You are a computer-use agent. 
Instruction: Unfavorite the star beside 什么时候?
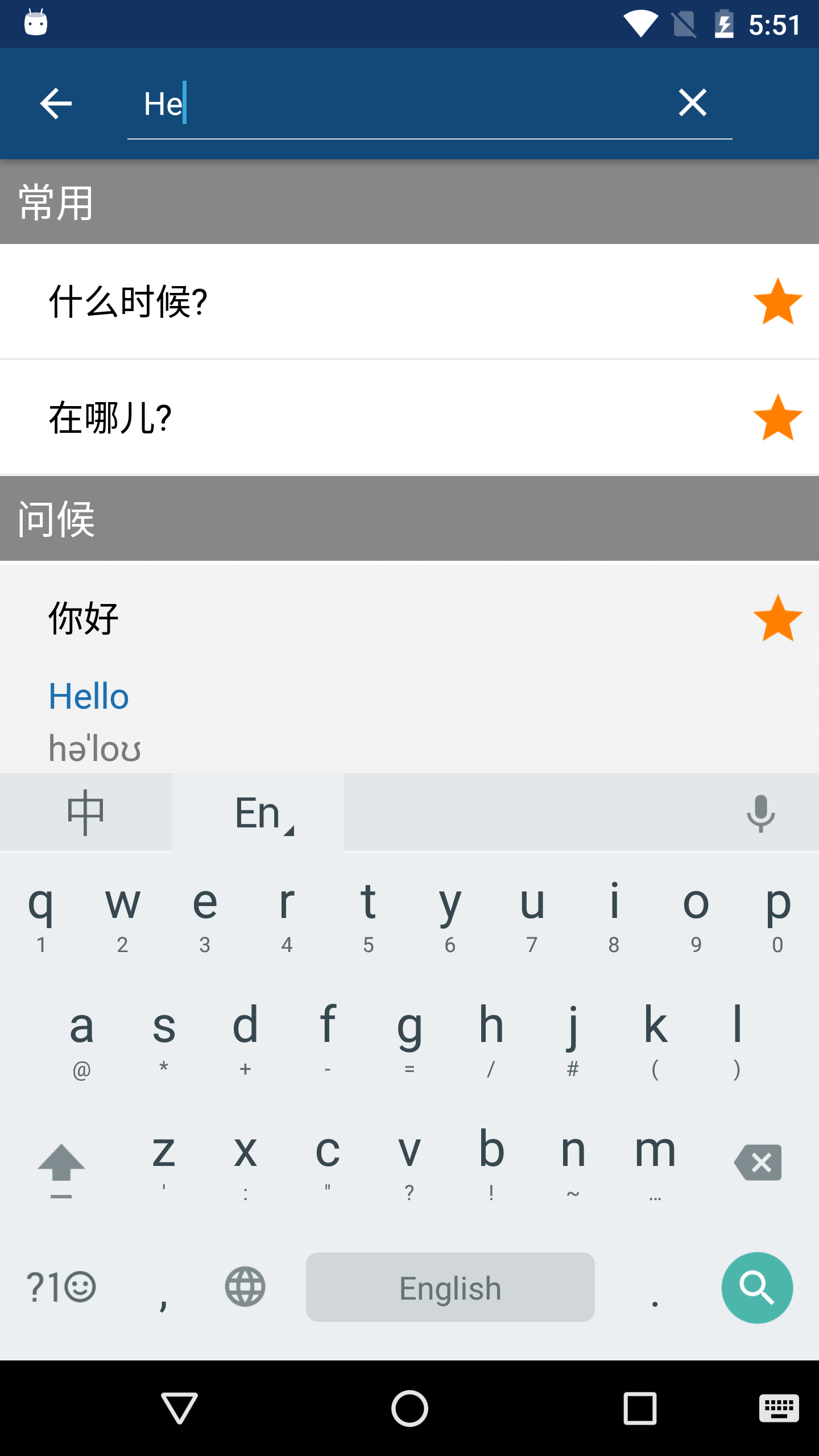(777, 301)
